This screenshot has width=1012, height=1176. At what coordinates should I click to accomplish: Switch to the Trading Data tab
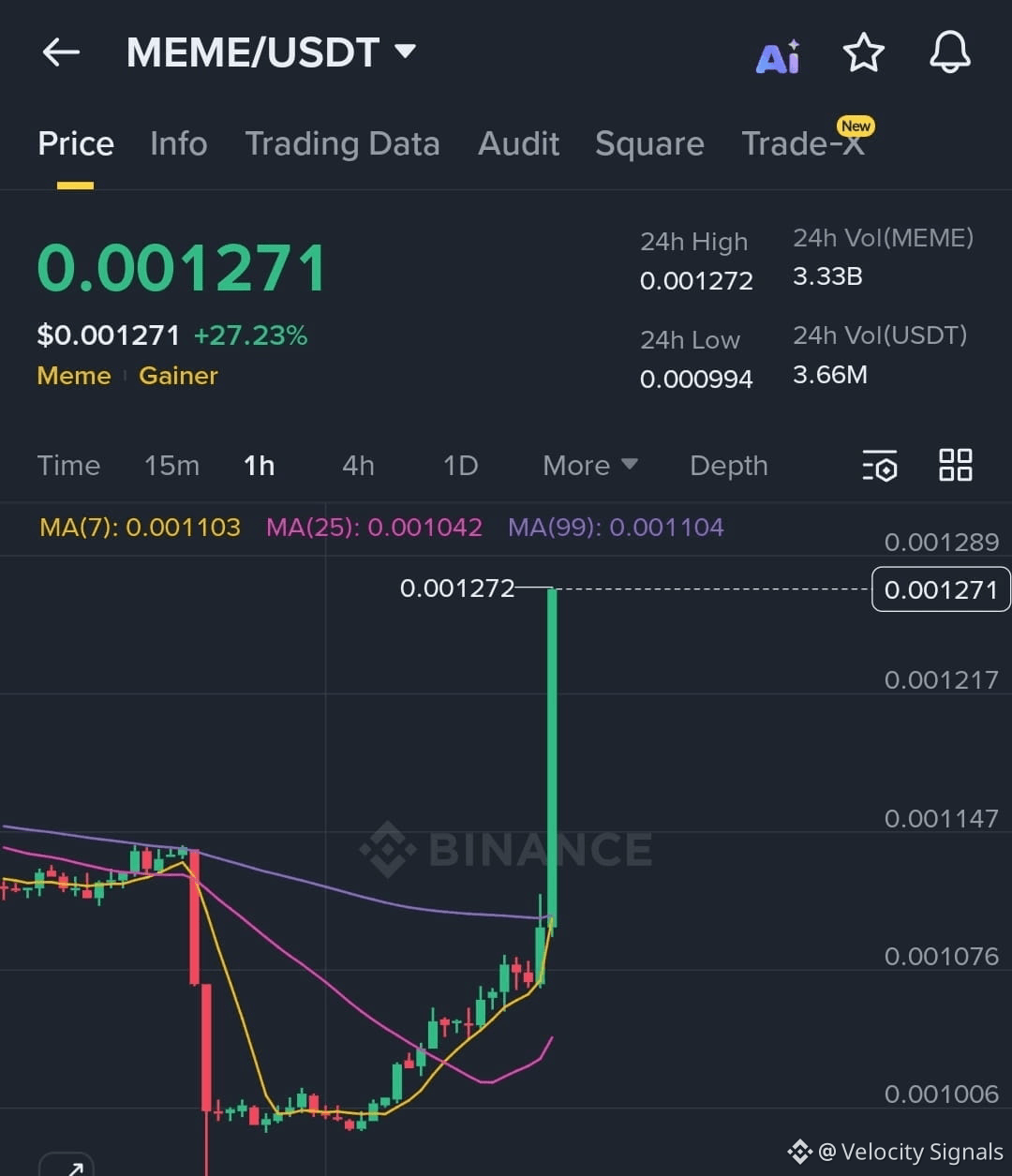[342, 143]
